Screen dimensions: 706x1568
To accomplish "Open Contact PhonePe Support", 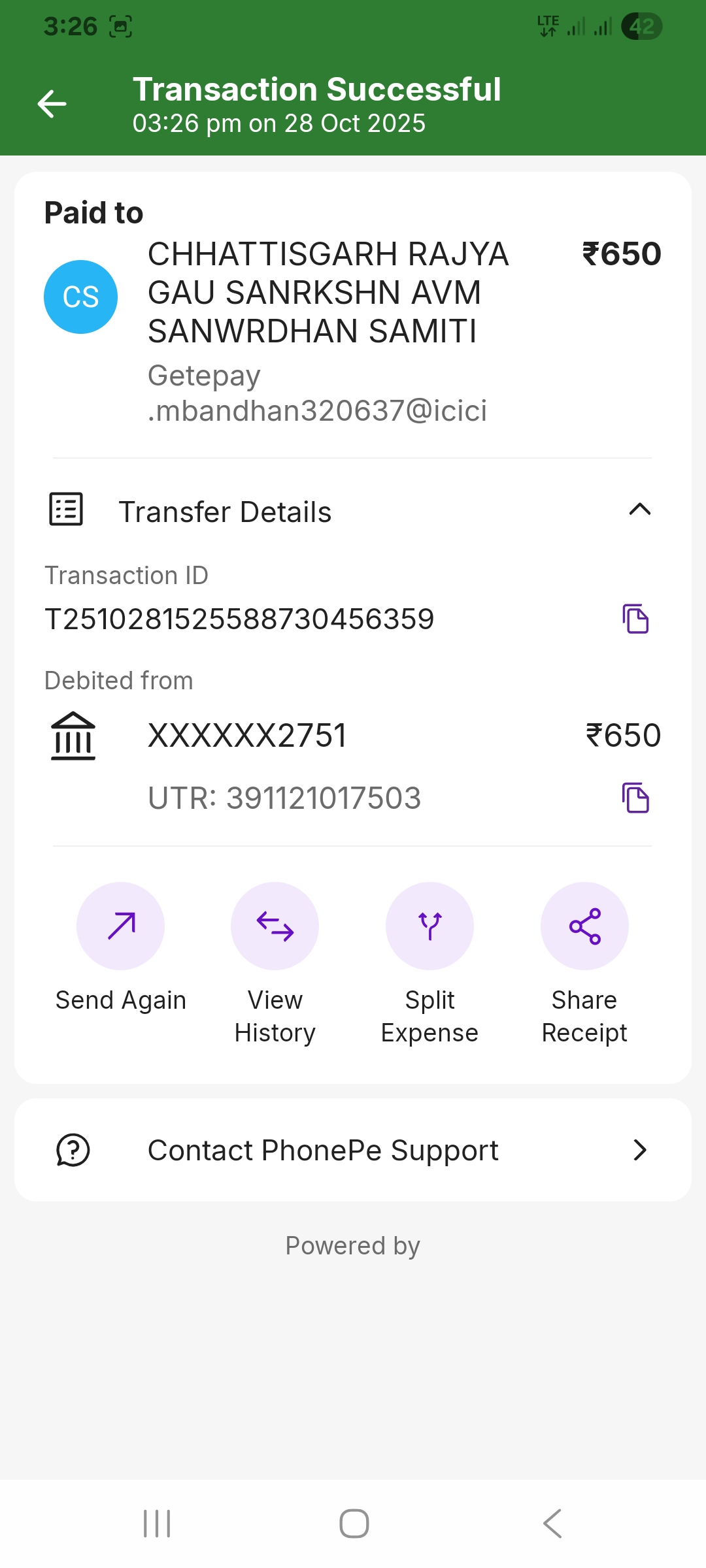I will coord(353,1150).
